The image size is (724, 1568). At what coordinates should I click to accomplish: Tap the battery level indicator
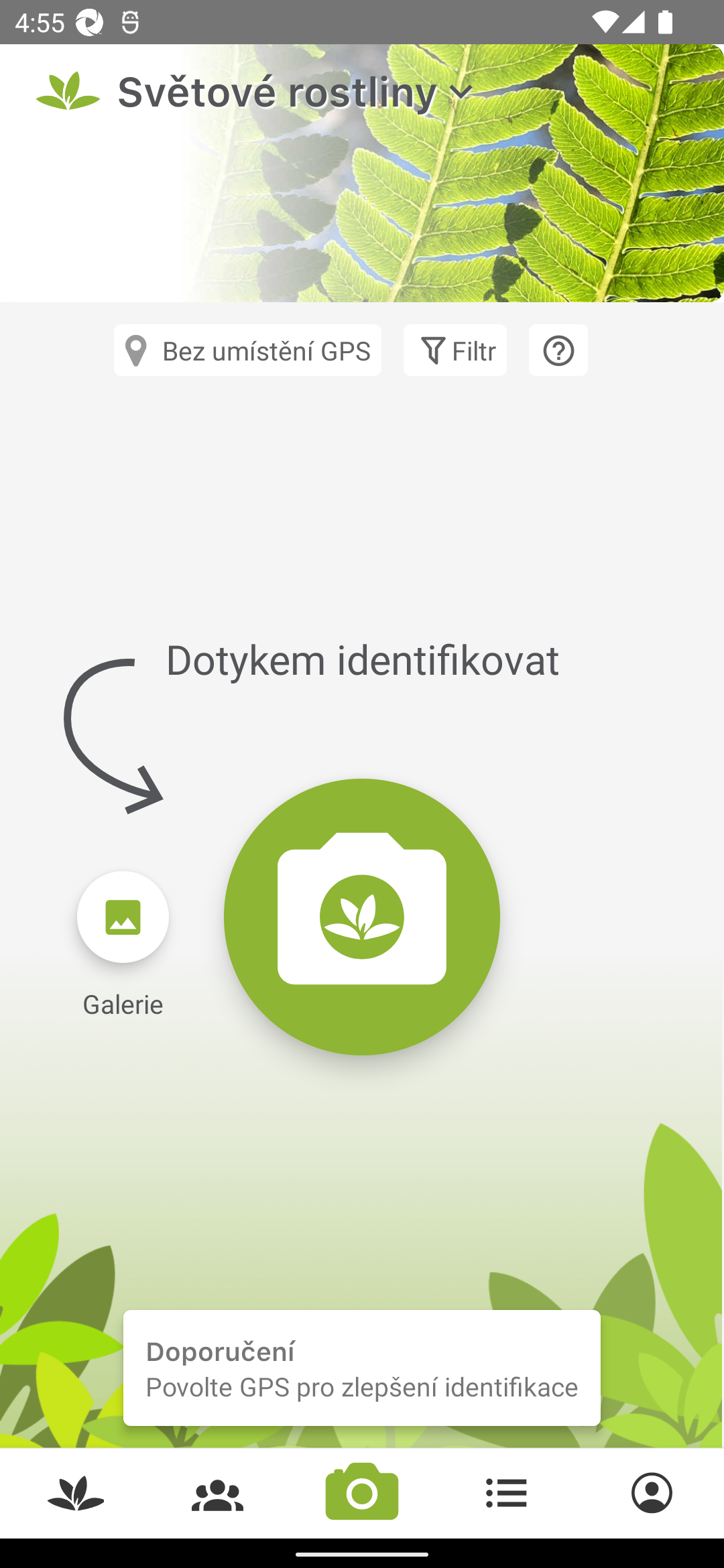click(x=666, y=21)
